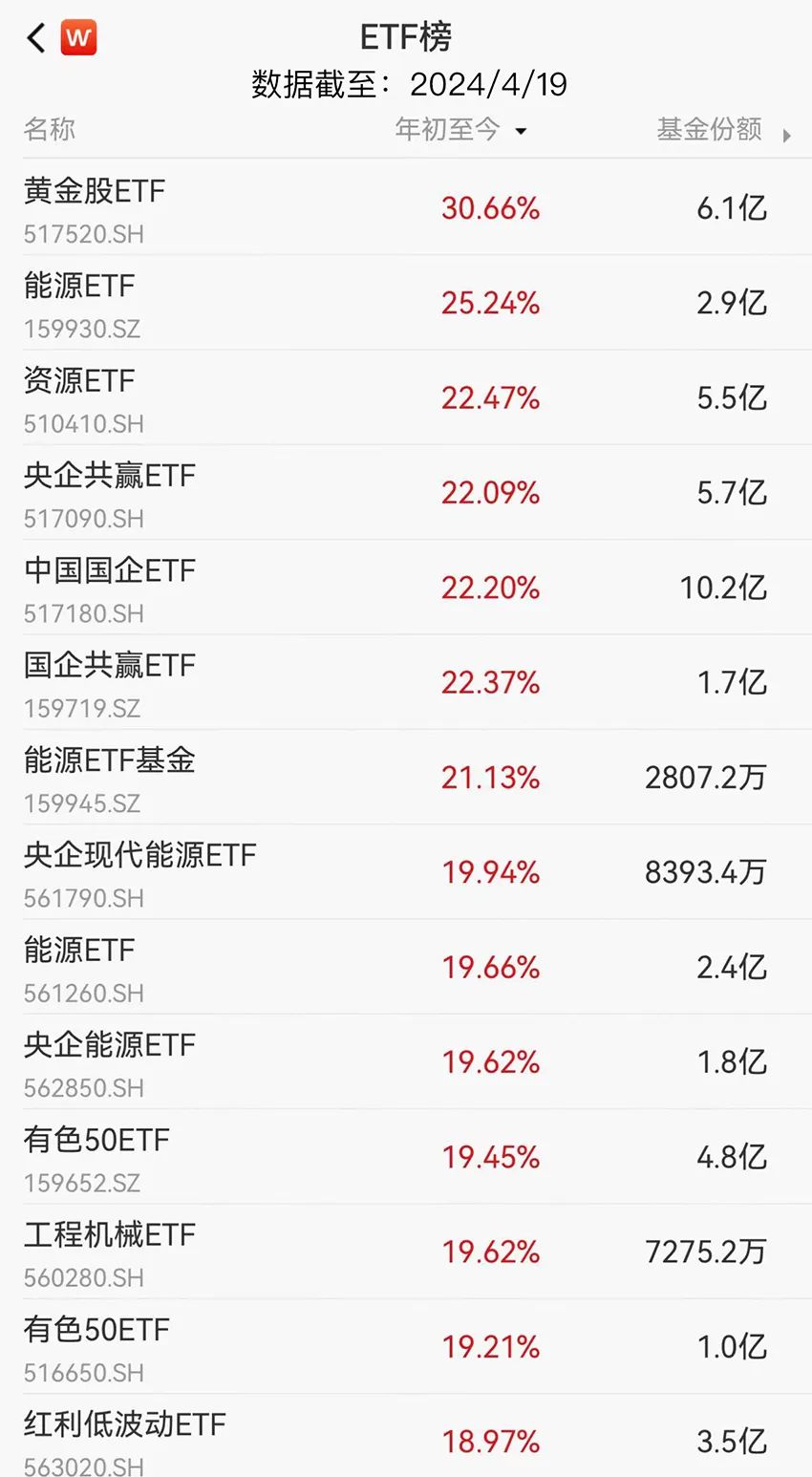Image resolution: width=812 pixels, height=1477 pixels.
Task: Open 资源ETF 510410.SH row
Action: 83,397
